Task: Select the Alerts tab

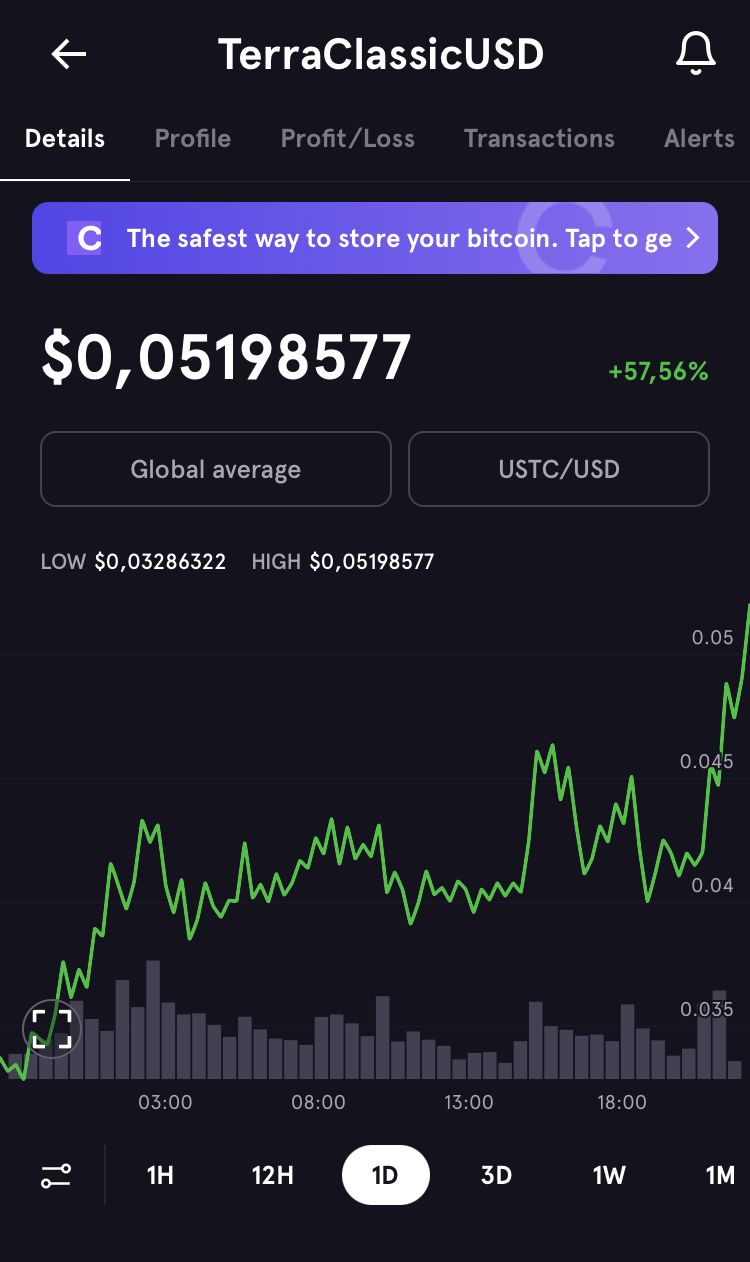Action: click(x=699, y=138)
